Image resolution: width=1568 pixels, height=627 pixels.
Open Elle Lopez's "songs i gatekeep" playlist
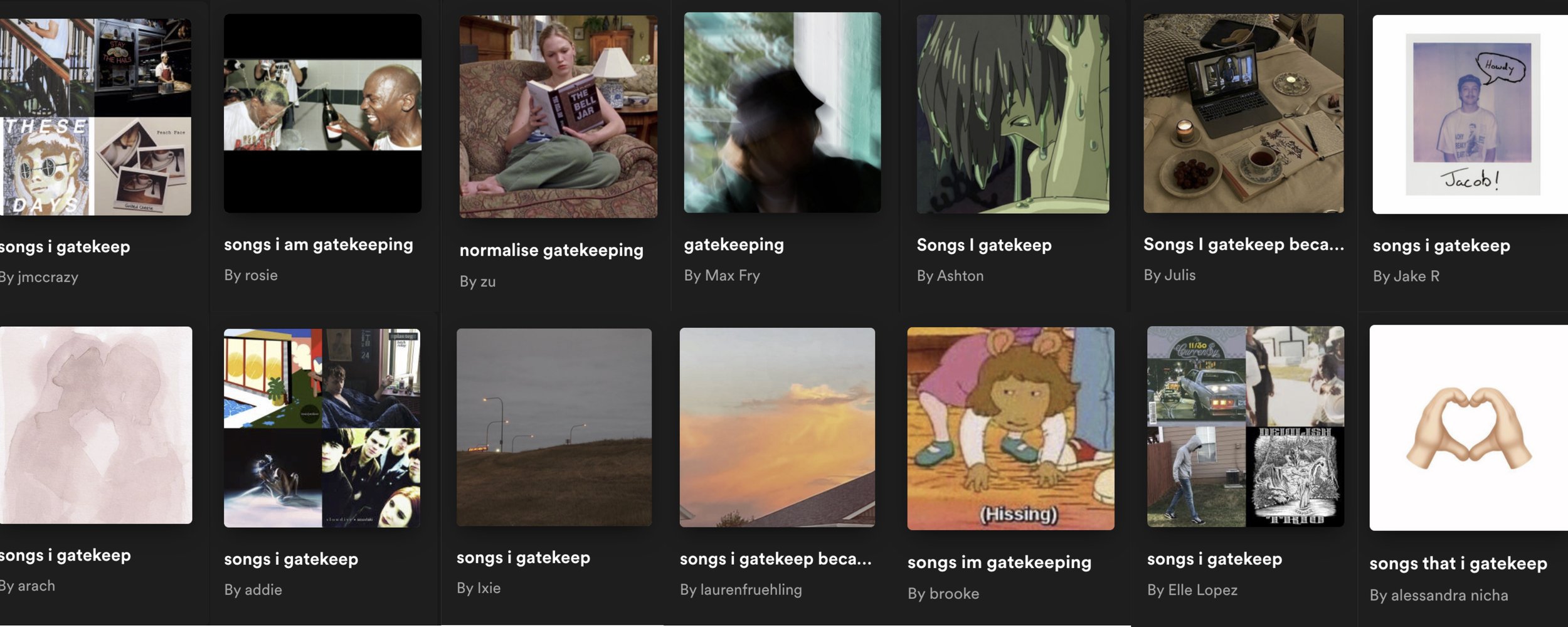pyautogui.click(x=1245, y=426)
